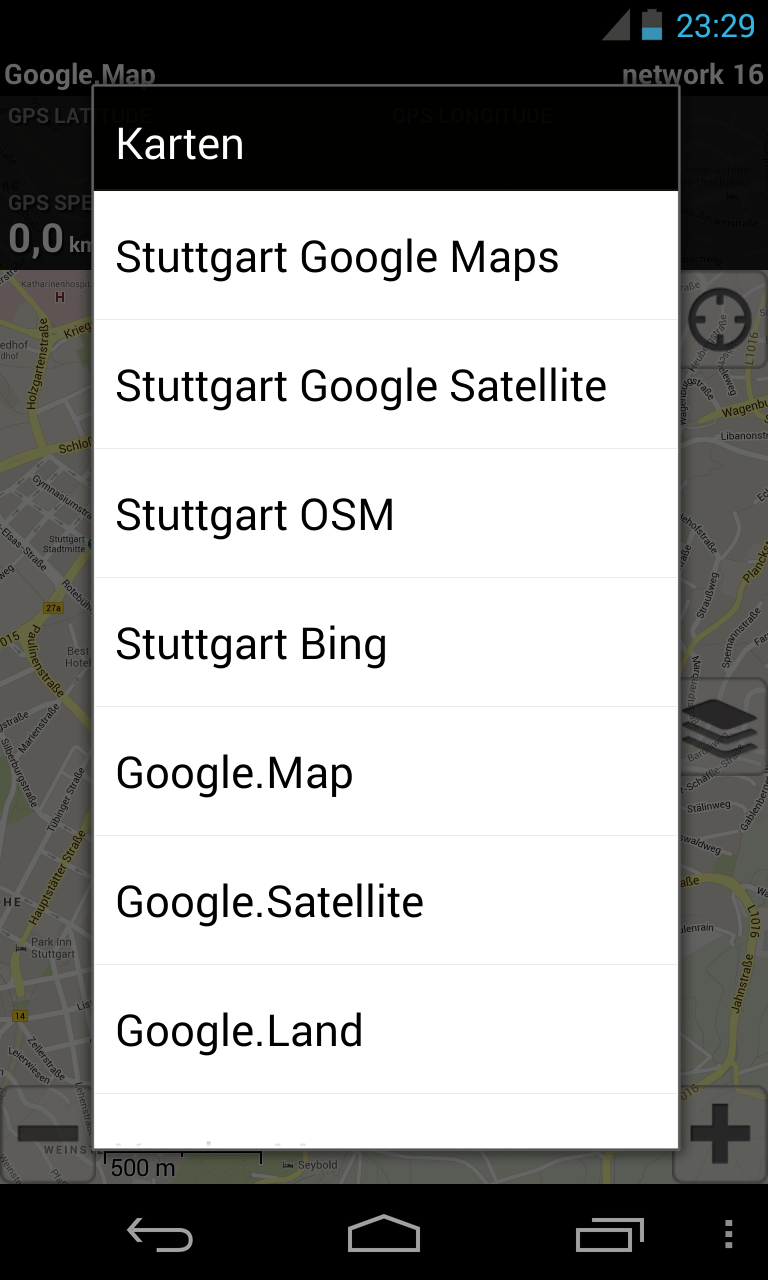Tap the system back button

160,1235
